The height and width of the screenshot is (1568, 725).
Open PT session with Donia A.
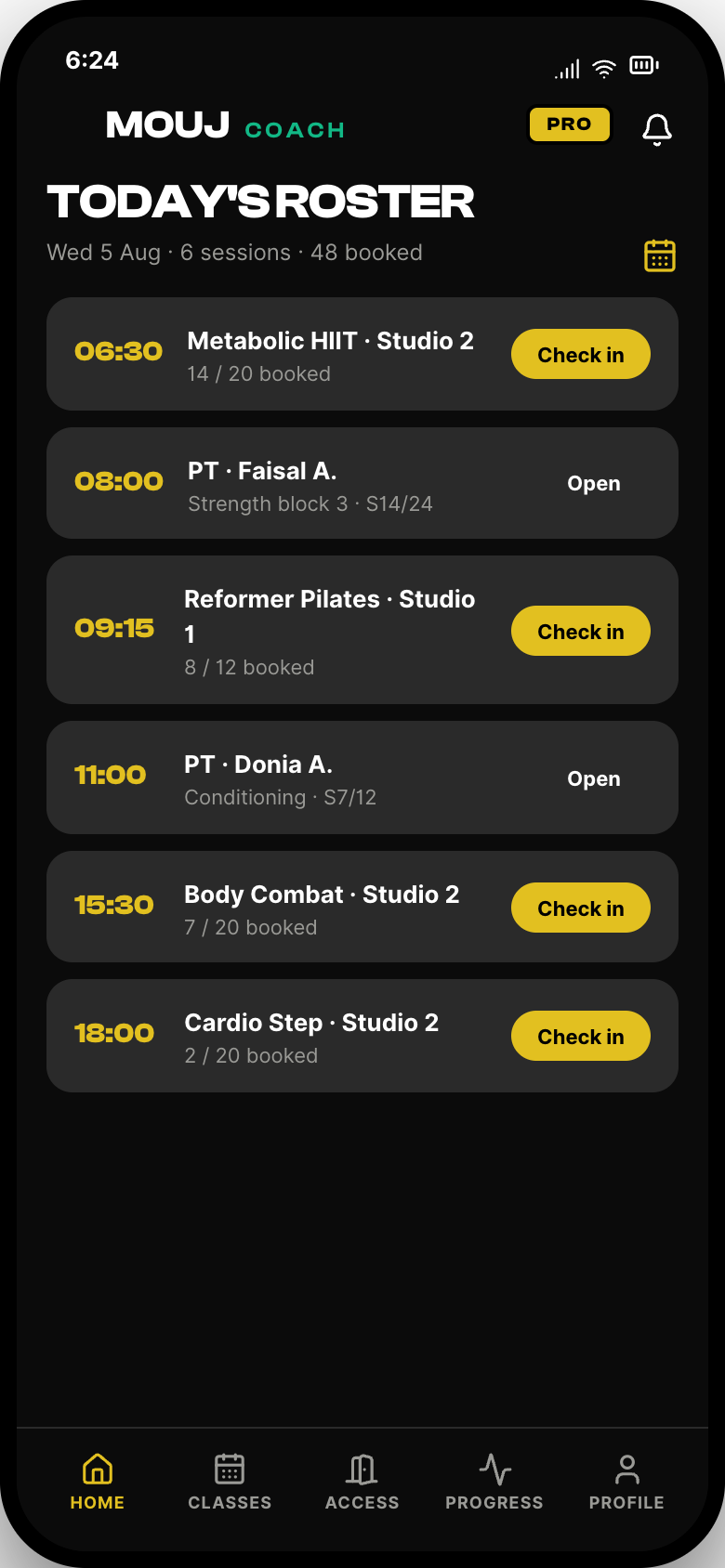click(x=594, y=778)
